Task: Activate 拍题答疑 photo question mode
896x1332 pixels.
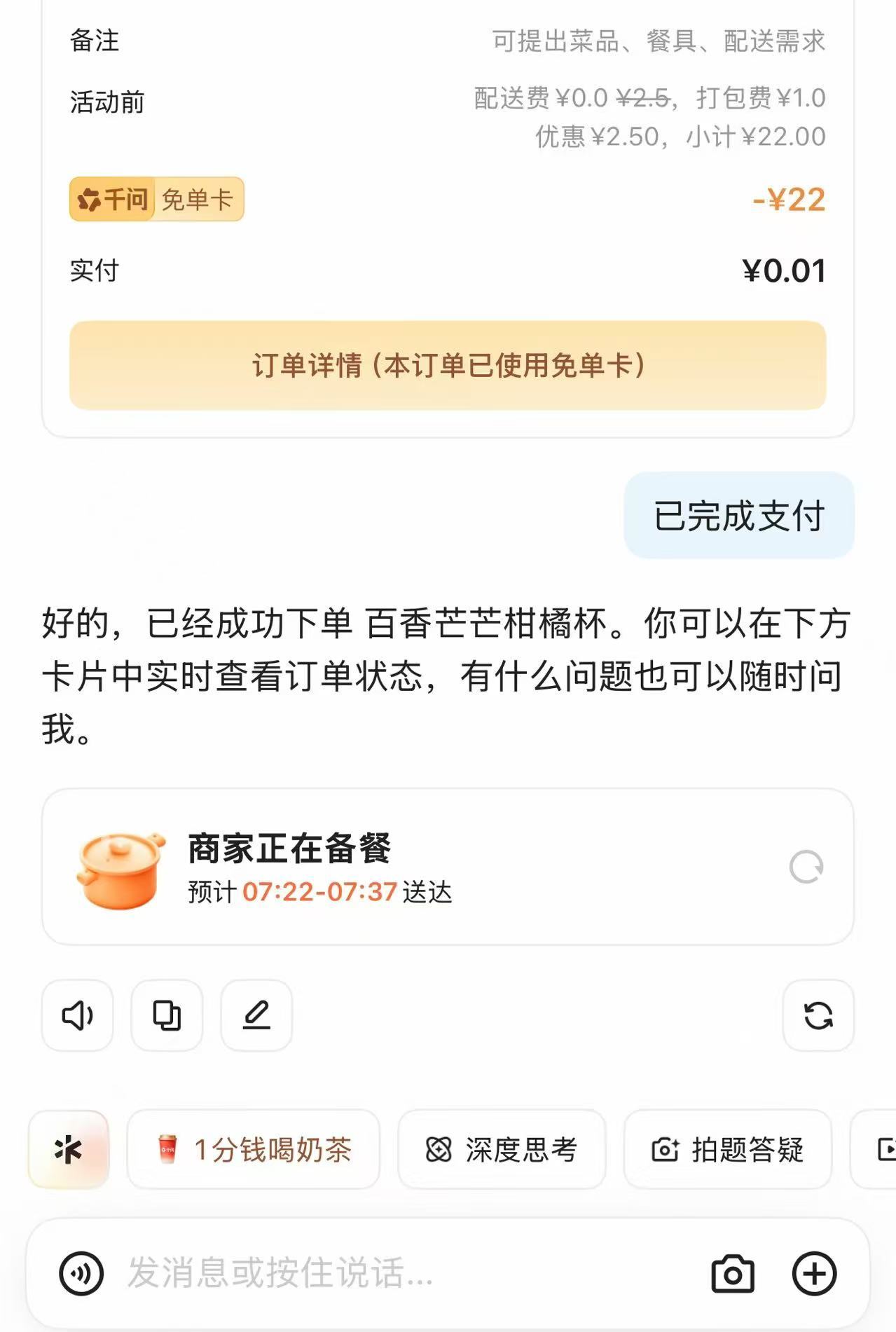Action: [726, 1149]
